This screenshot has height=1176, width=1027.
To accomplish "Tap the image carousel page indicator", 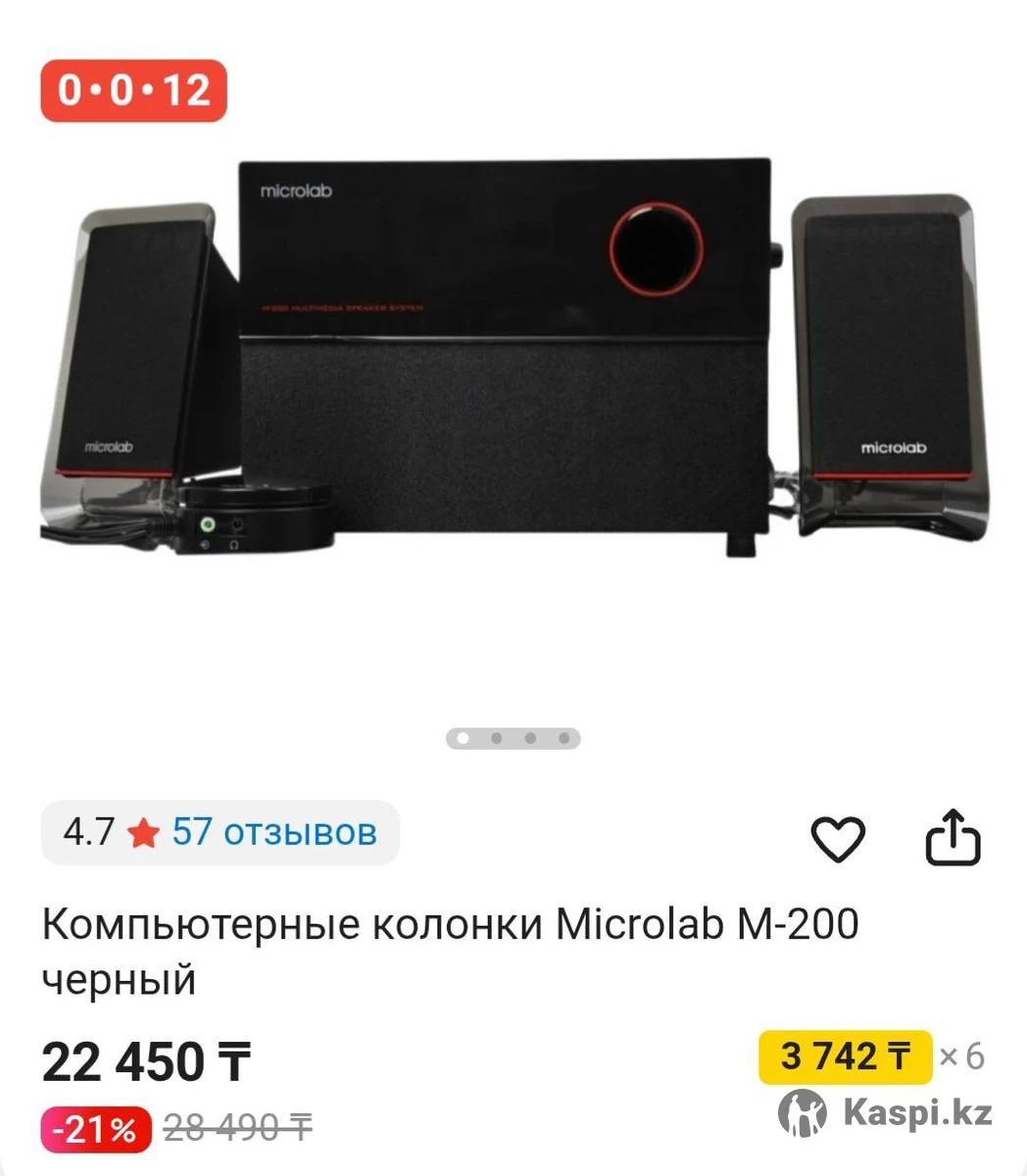I will click(513, 738).
